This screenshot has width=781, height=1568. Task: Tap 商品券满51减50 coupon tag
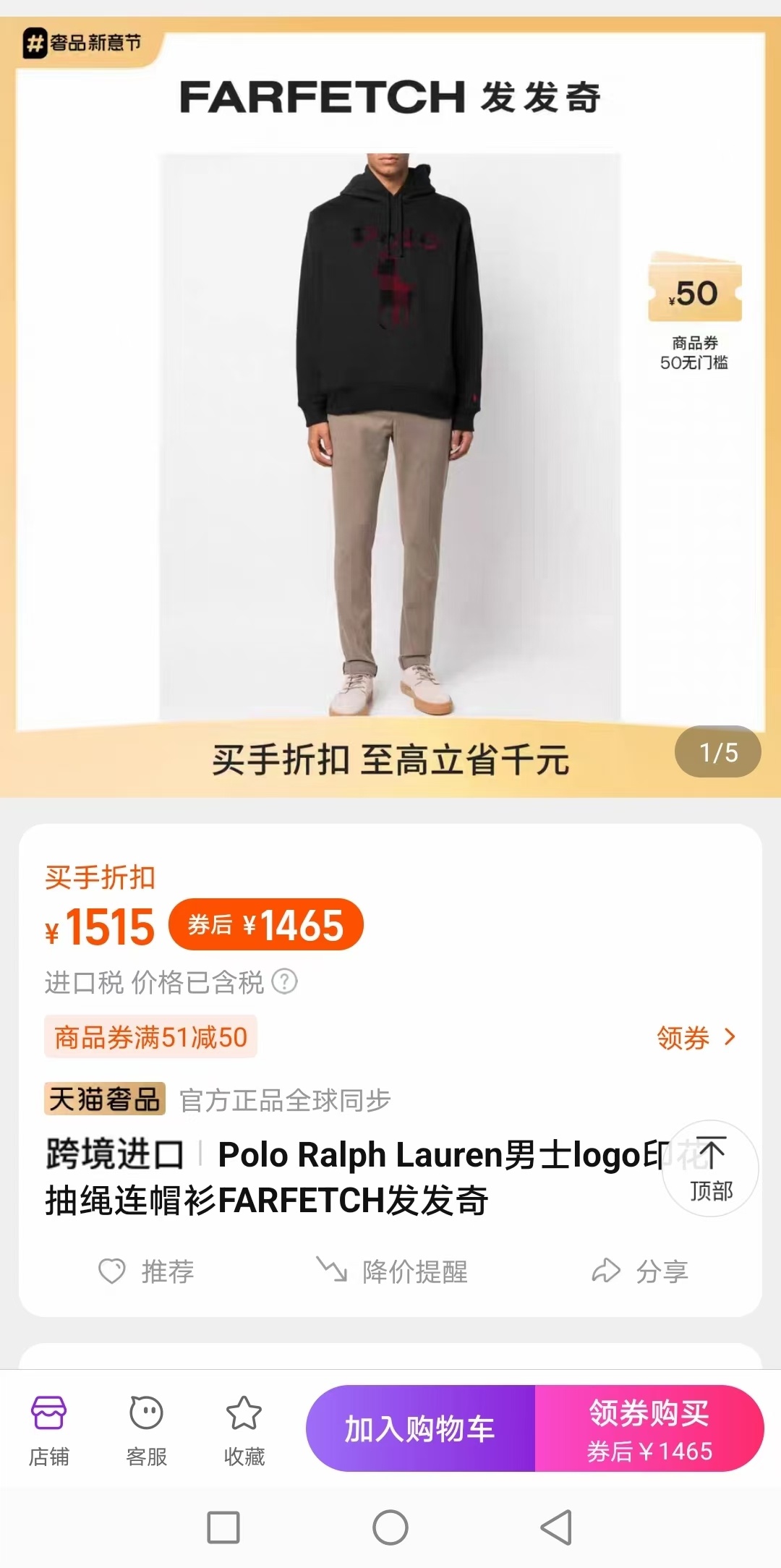tap(150, 1037)
